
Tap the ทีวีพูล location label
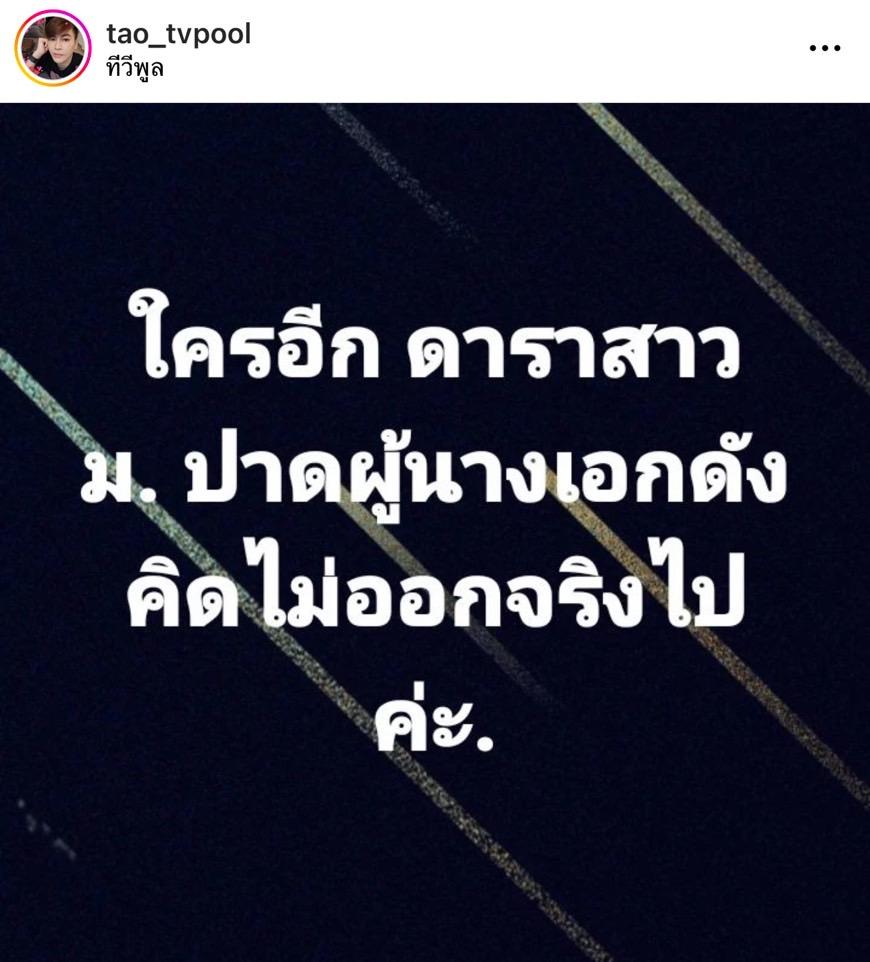click(x=135, y=68)
